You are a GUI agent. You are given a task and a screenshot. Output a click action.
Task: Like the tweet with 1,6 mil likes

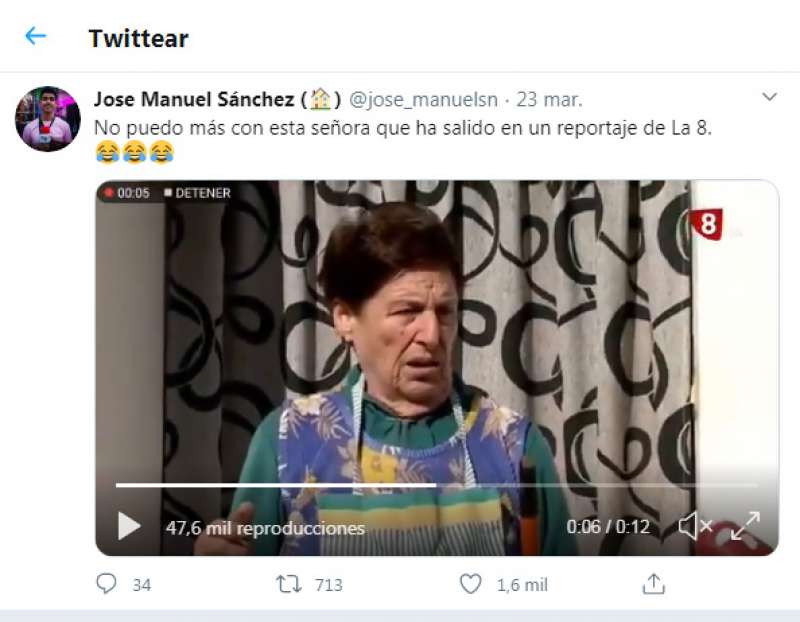(470, 584)
